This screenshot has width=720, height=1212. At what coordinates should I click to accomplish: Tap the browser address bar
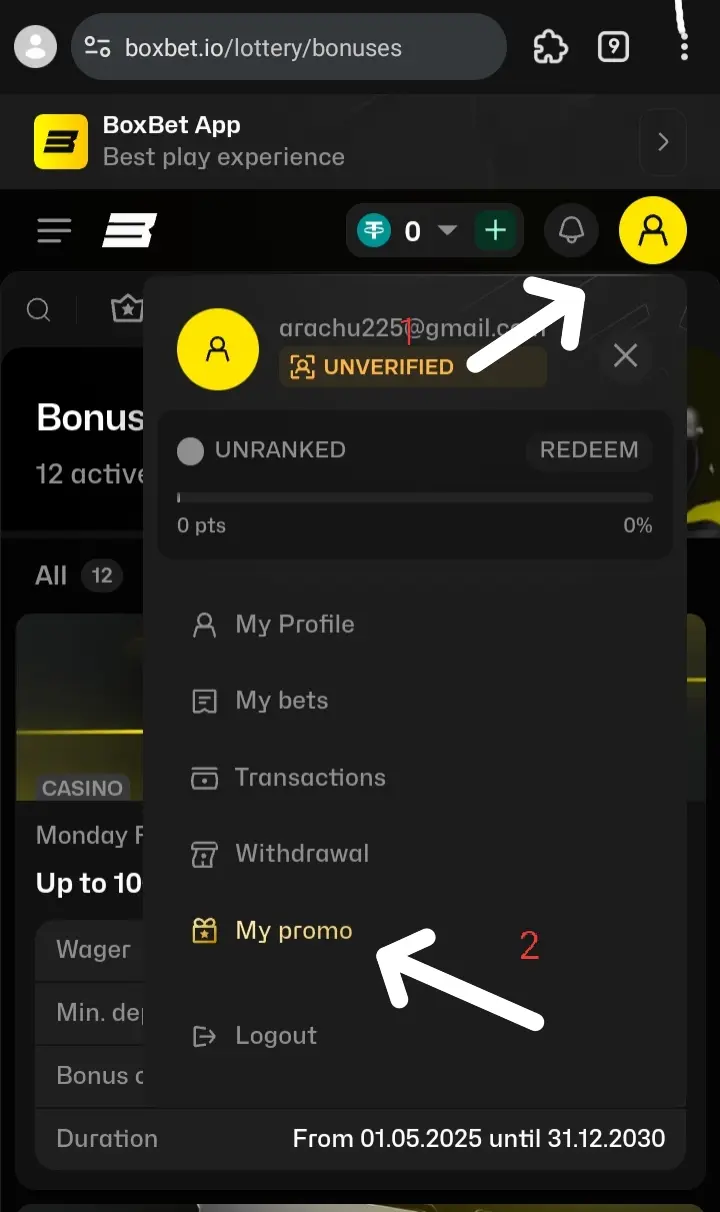[x=288, y=47]
